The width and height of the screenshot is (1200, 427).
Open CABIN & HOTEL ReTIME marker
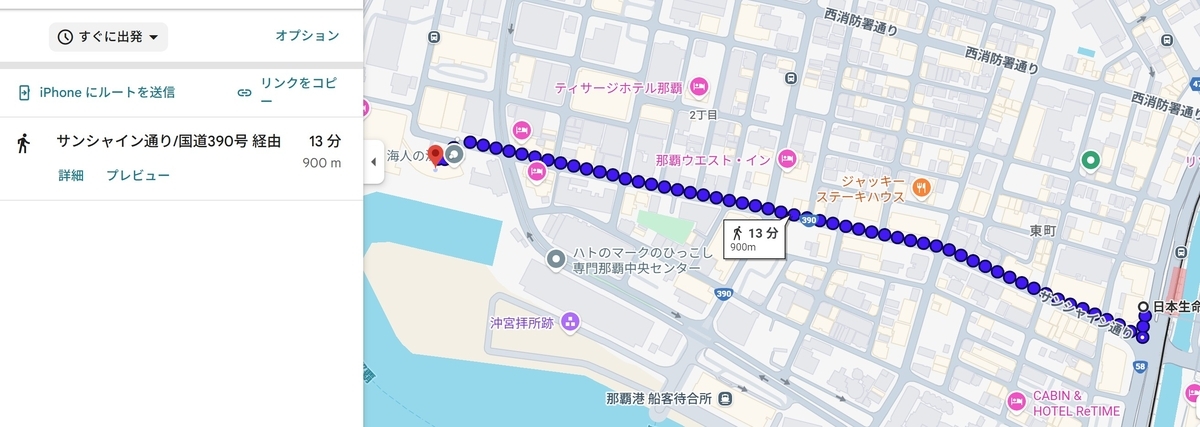pyautogui.click(x=1018, y=401)
